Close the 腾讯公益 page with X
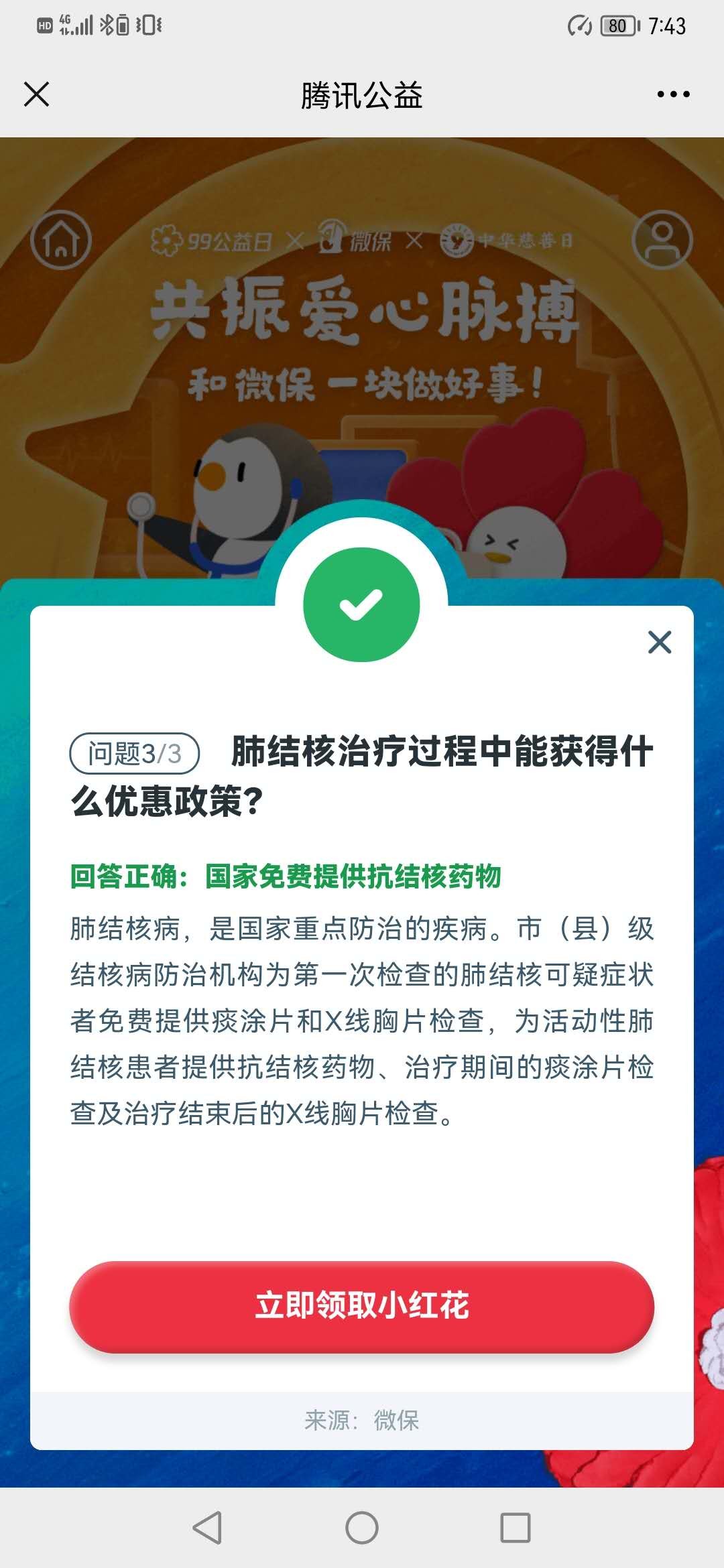The width and height of the screenshot is (724, 1568). click(x=37, y=94)
